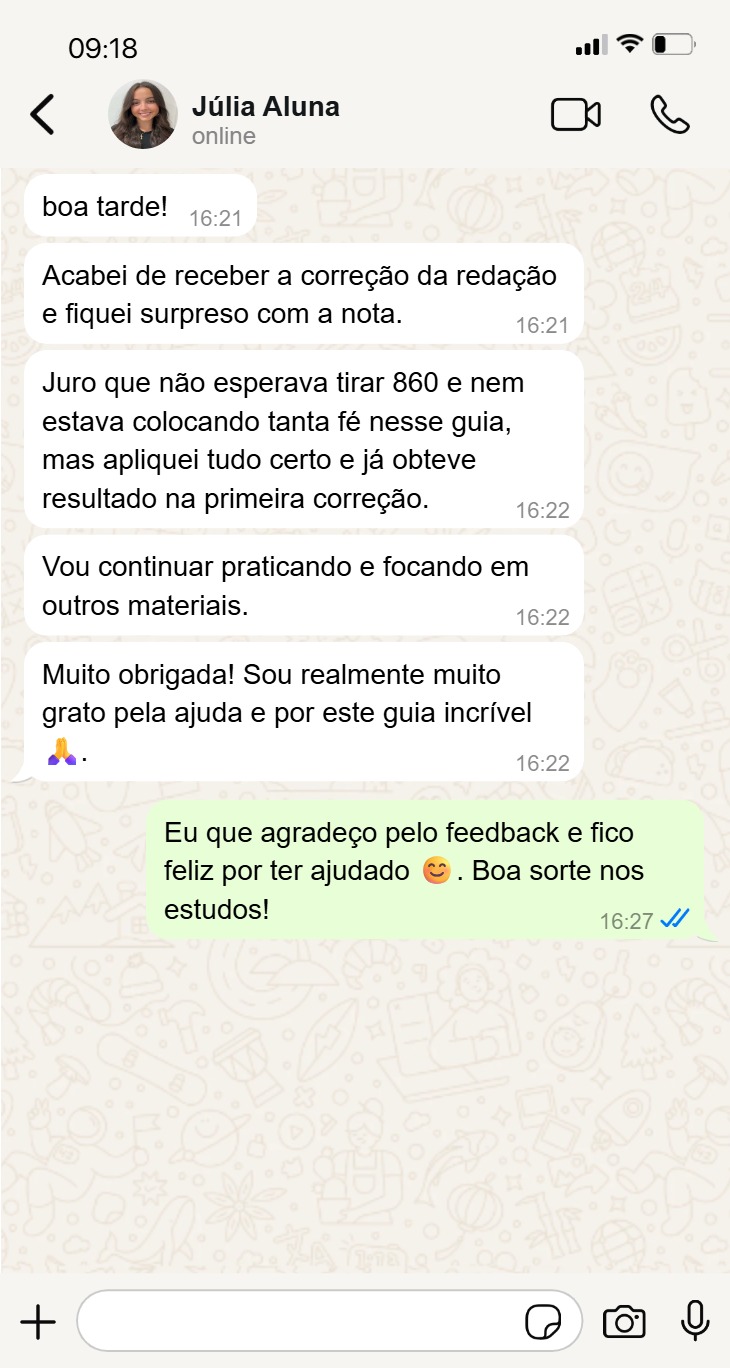Open the sticker picker in the message bar
The width and height of the screenshot is (730, 1368).
point(541,1320)
